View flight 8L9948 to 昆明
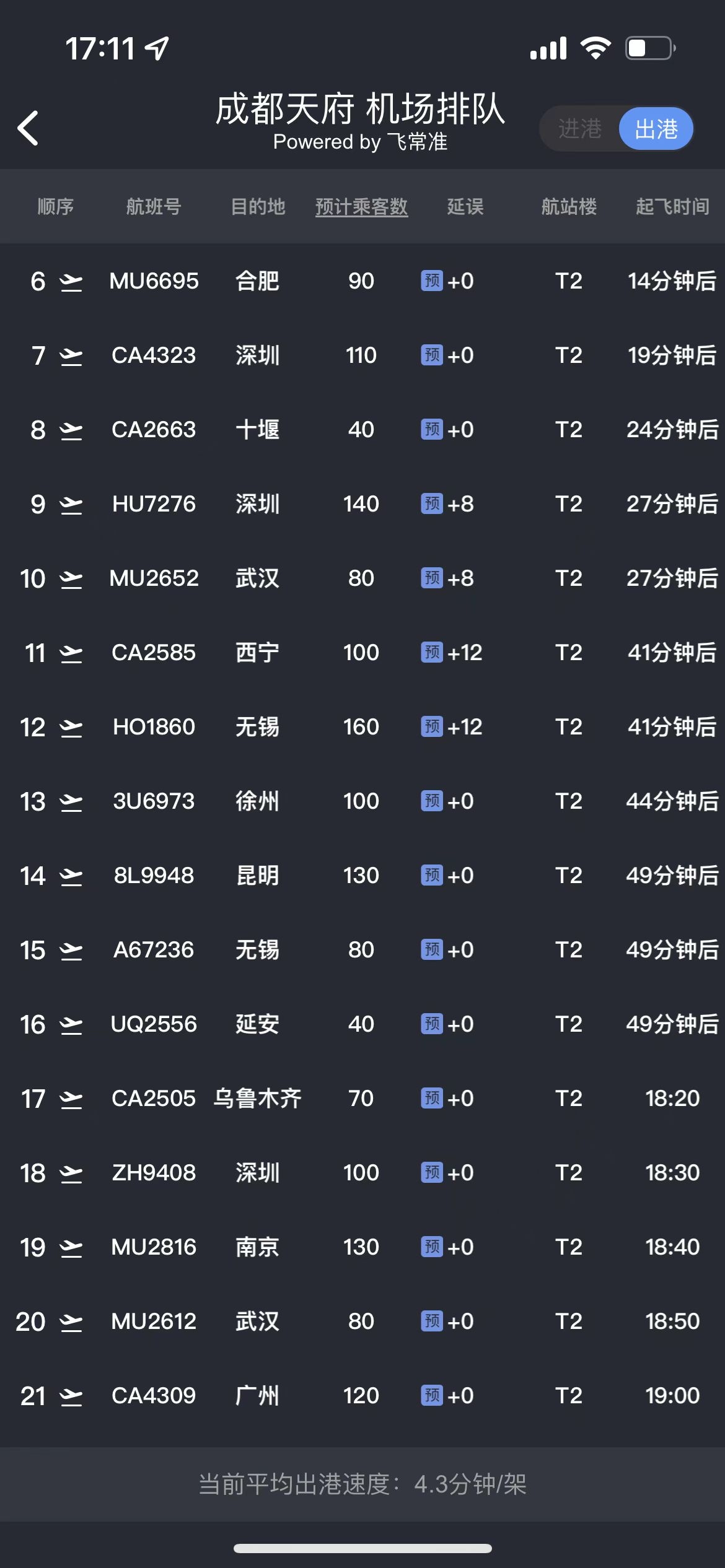This screenshot has height=1568, width=725. (154, 876)
